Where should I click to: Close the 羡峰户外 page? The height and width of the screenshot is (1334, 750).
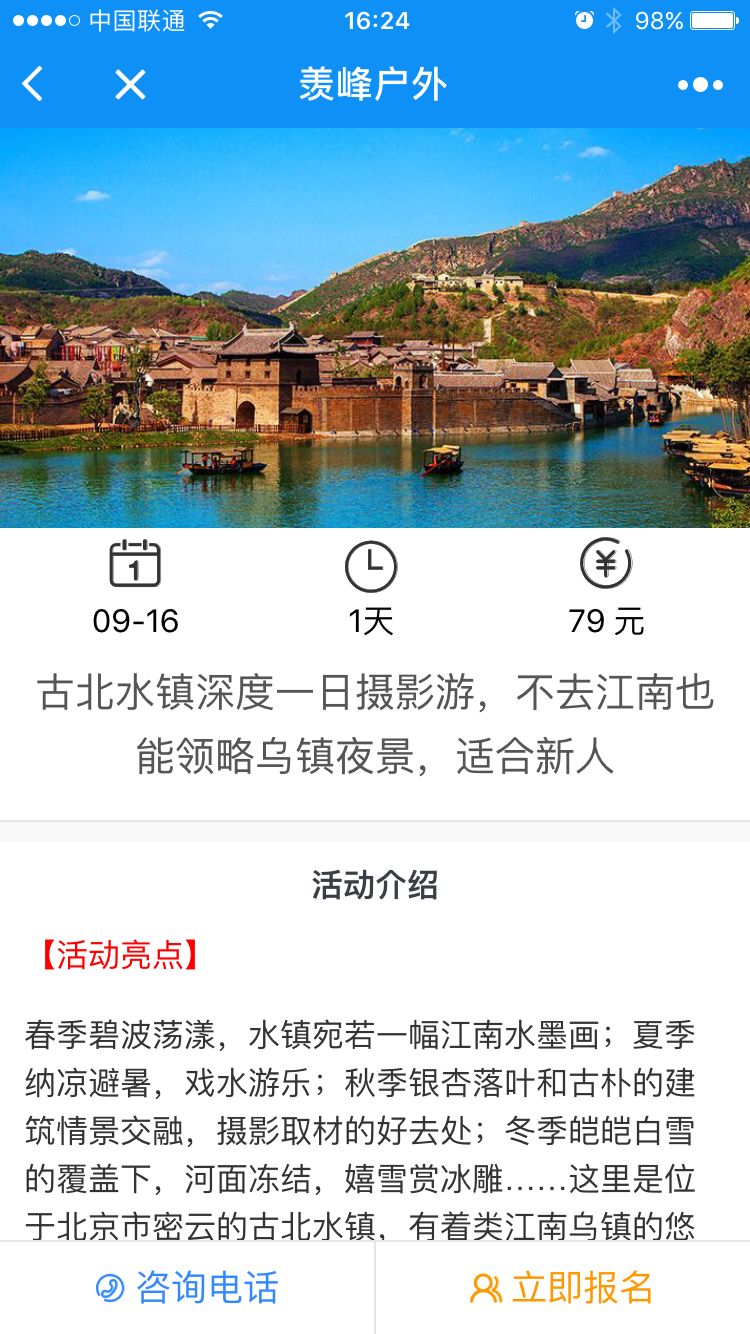pos(130,85)
